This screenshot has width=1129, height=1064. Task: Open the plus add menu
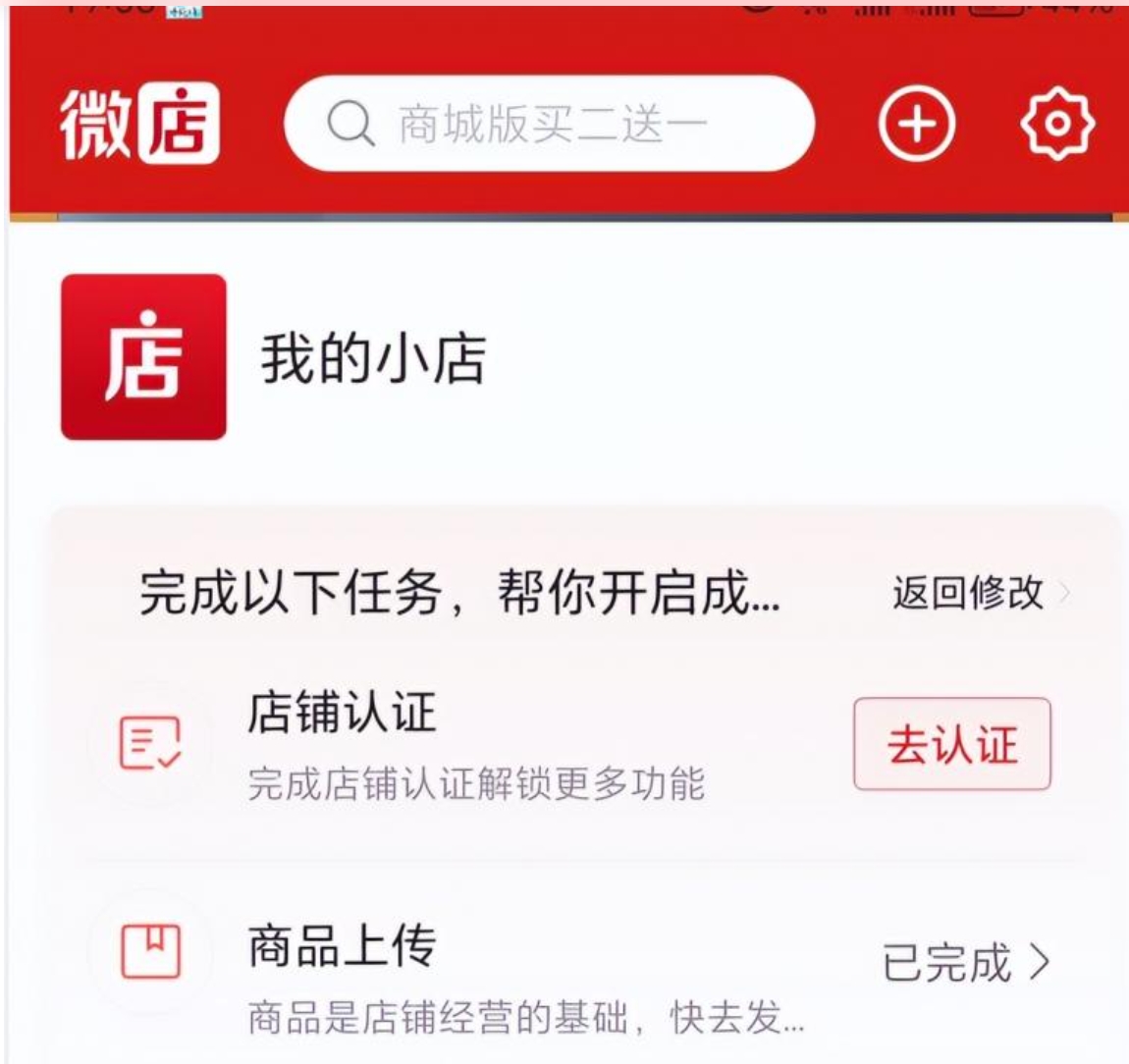pos(915,125)
